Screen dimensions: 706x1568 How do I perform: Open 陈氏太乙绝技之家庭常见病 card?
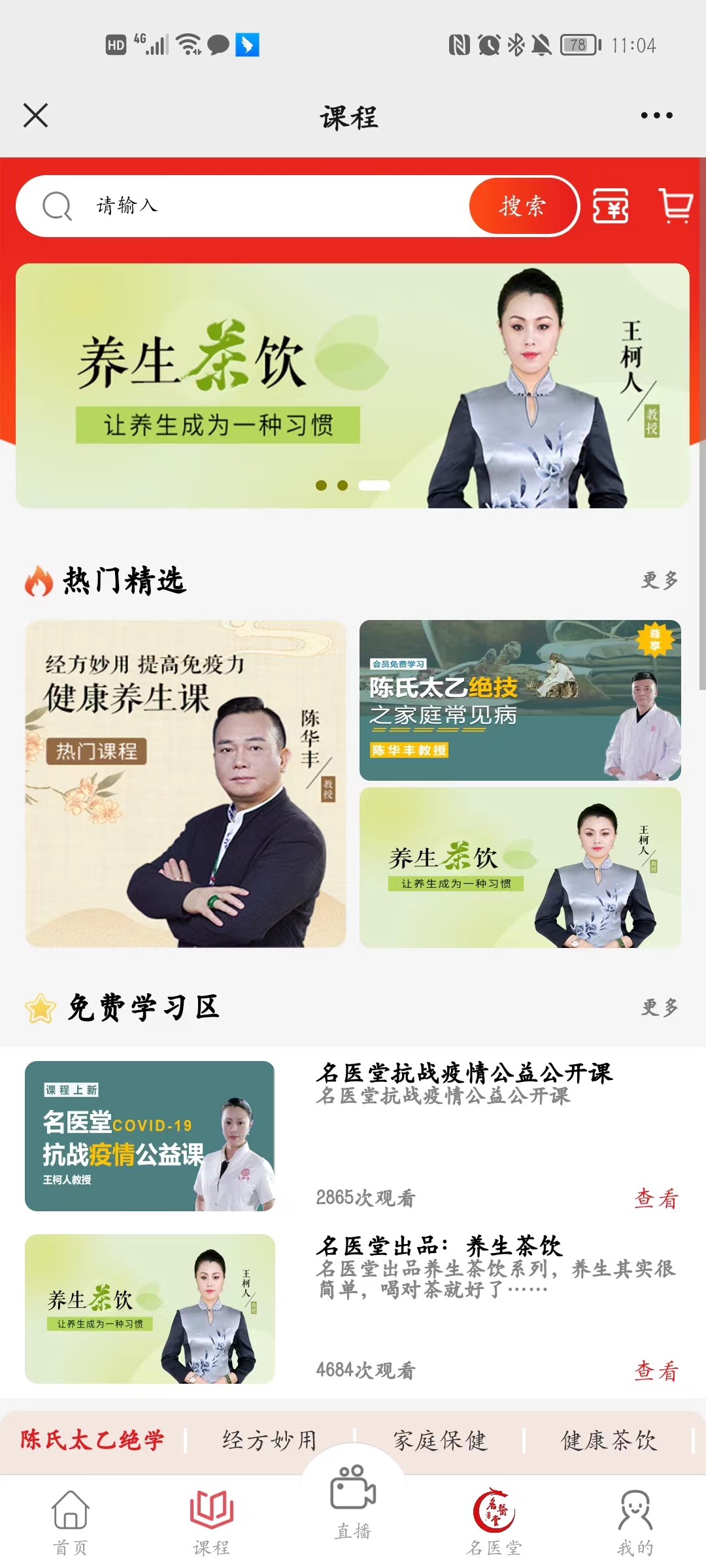pyautogui.click(x=520, y=700)
